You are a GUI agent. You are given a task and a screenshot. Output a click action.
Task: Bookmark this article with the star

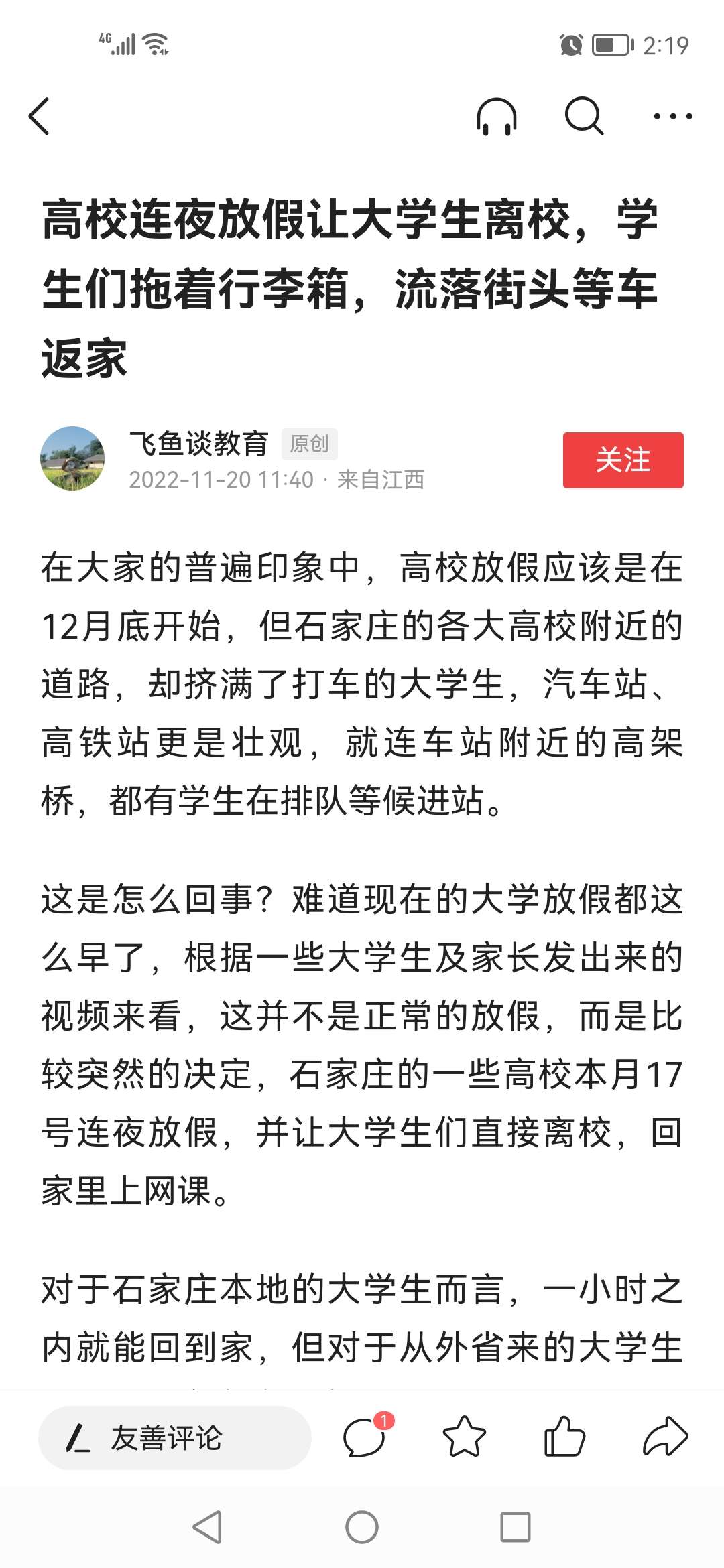pyautogui.click(x=464, y=1437)
